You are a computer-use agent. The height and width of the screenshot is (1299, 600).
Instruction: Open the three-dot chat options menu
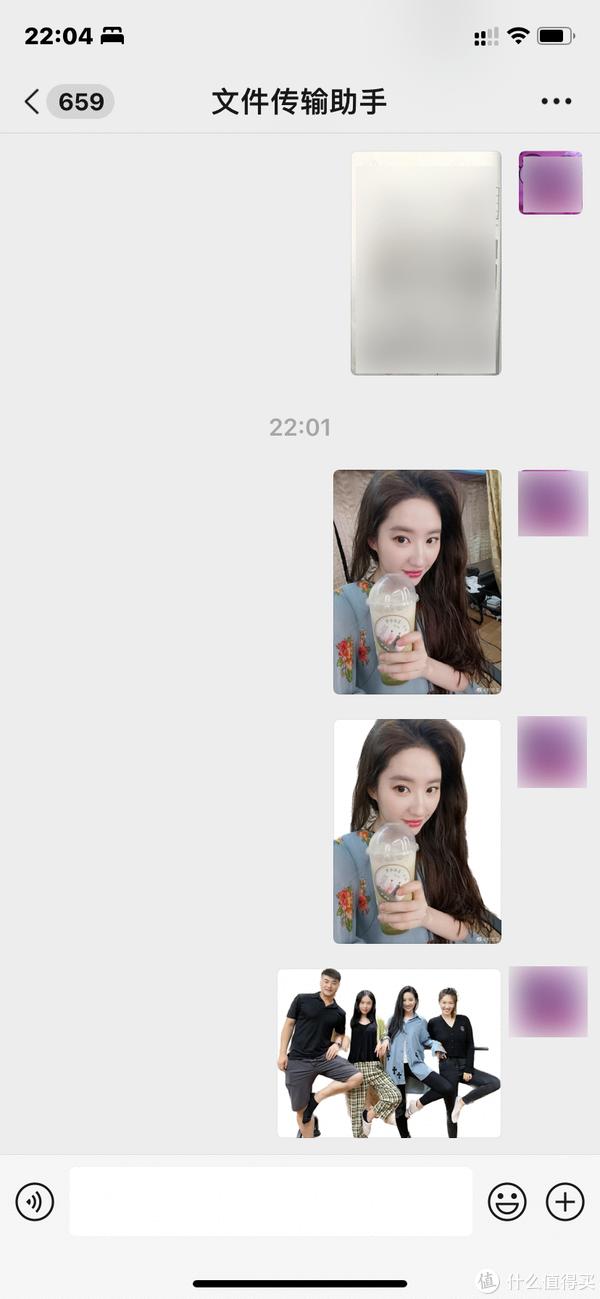(x=556, y=101)
